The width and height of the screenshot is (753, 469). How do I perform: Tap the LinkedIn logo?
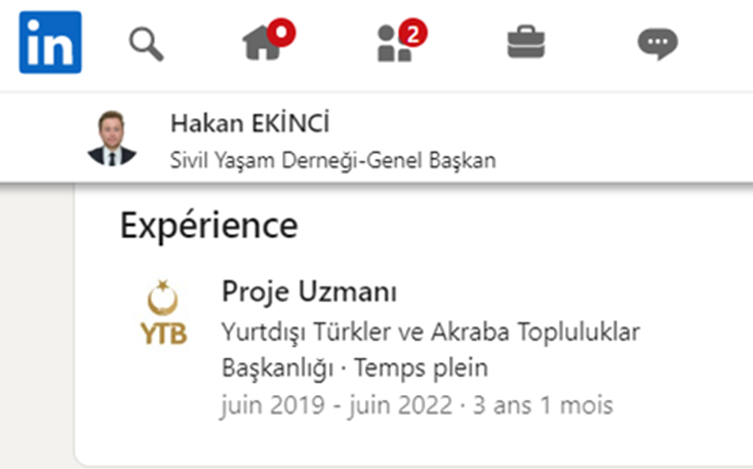coord(50,43)
